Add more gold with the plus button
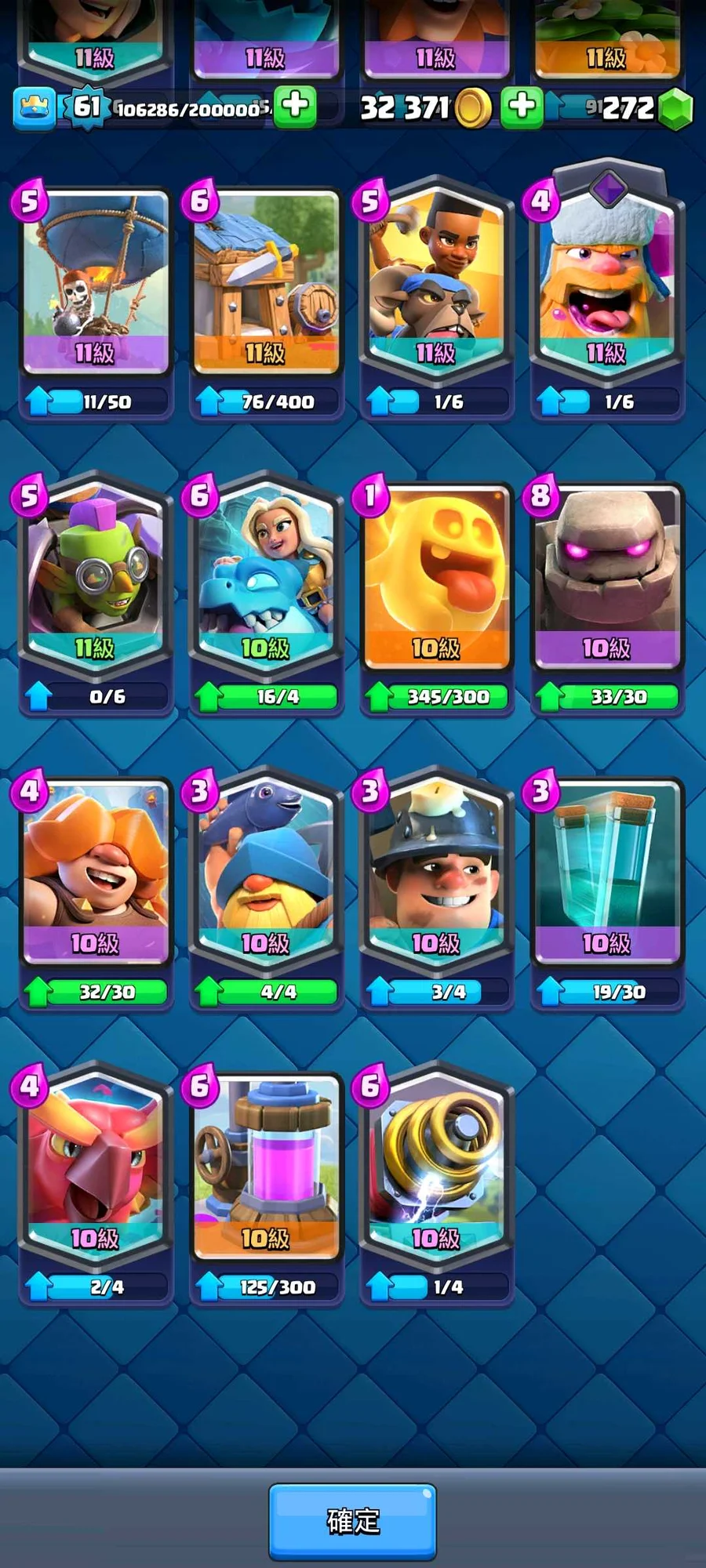This screenshot has width=706, height=1568. pyautogui.click(x=522, y=106)
